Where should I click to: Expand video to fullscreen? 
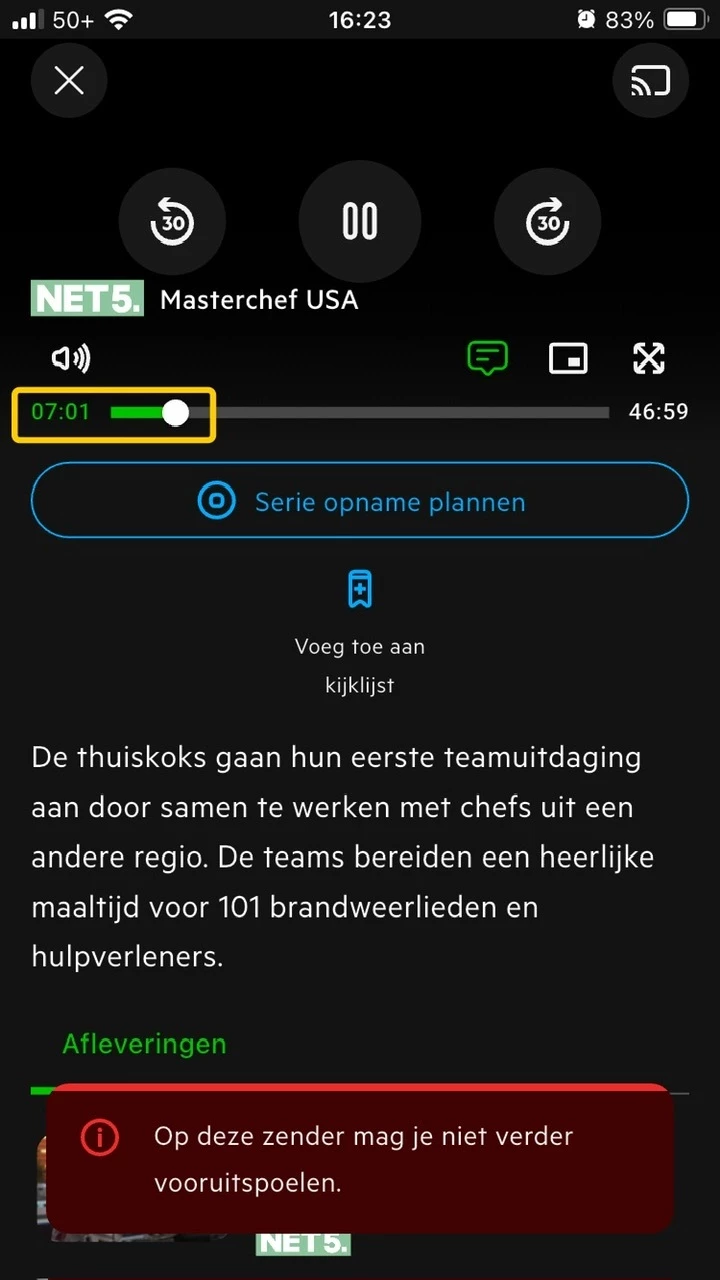click(649, 358)
